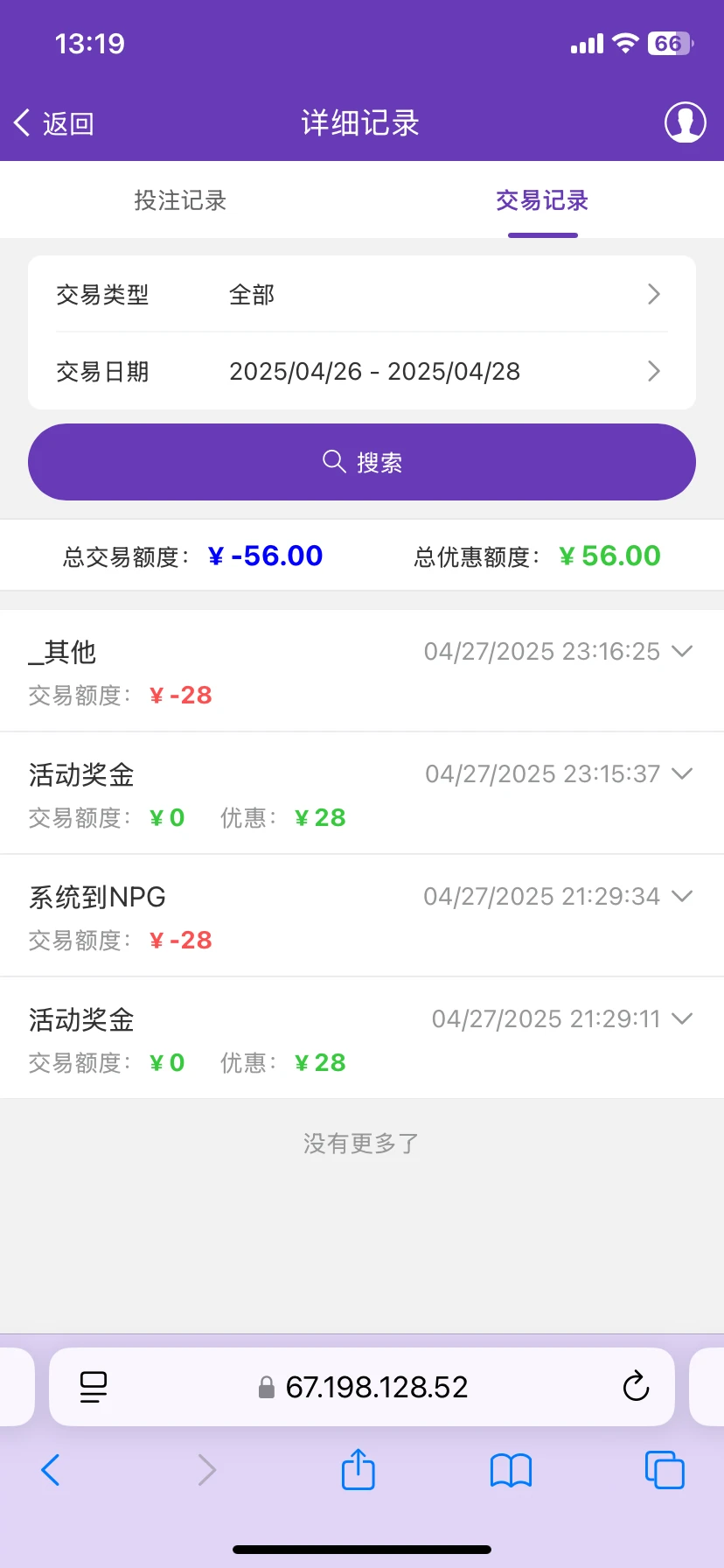Reload the page in Safari
The height and width of the screenshot is (1568, 724).
(636, 1387)
